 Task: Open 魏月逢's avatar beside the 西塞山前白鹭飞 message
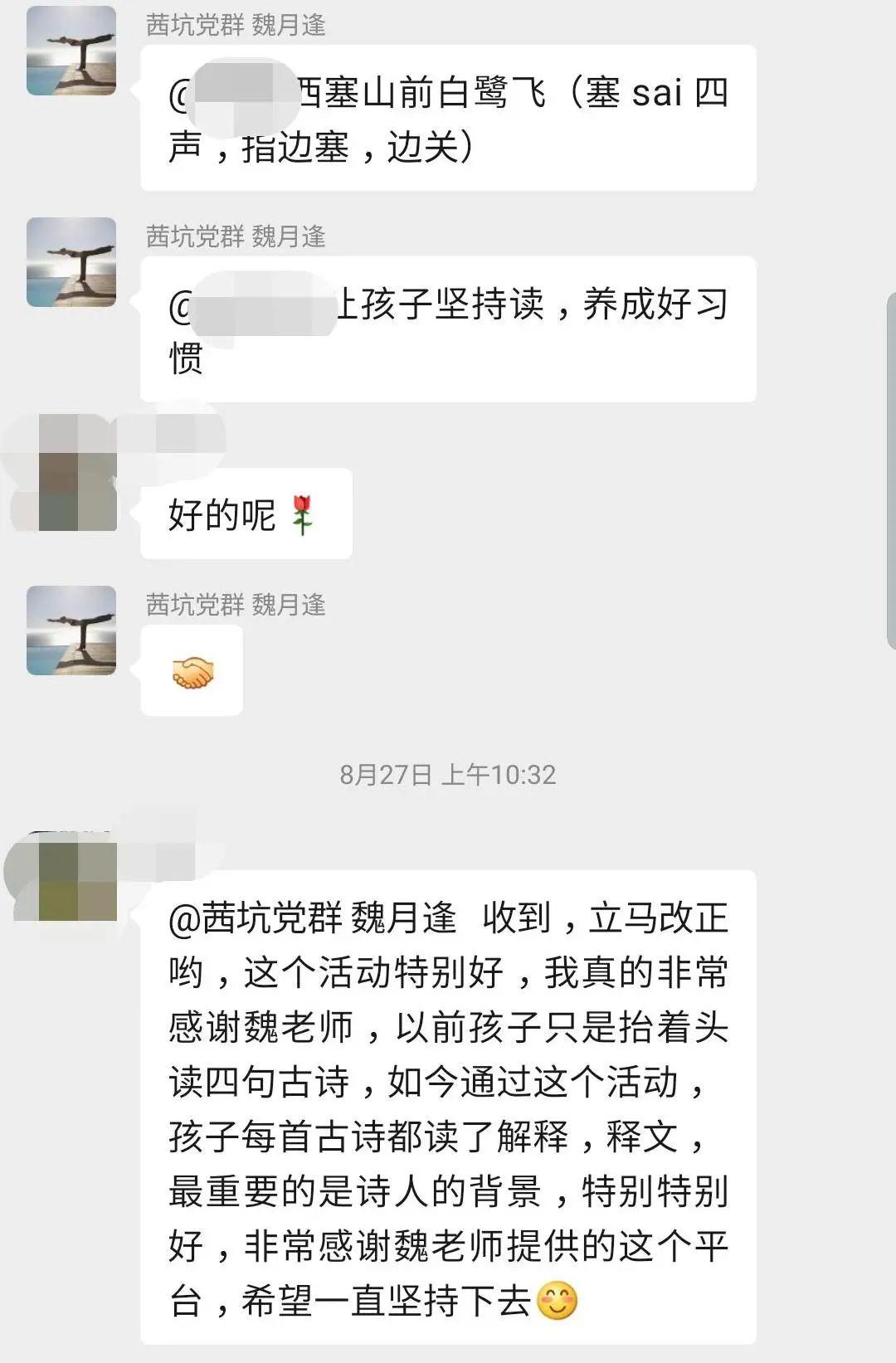pyautogui.click(x=71, y=51)
